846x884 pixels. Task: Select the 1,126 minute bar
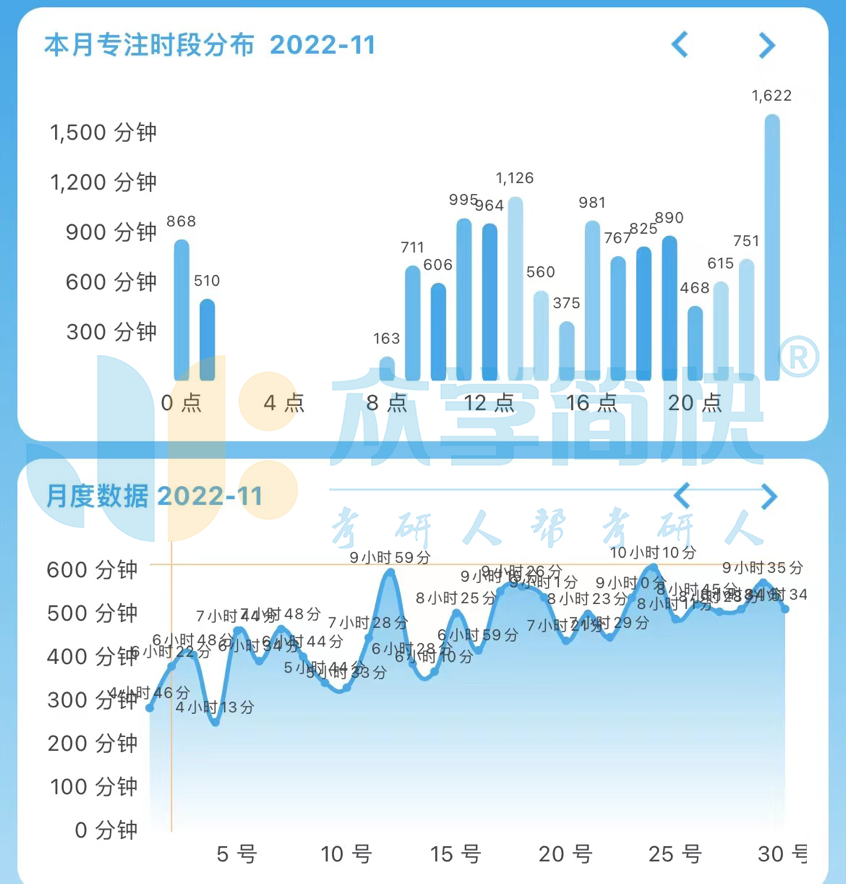(x=515, y=289)
